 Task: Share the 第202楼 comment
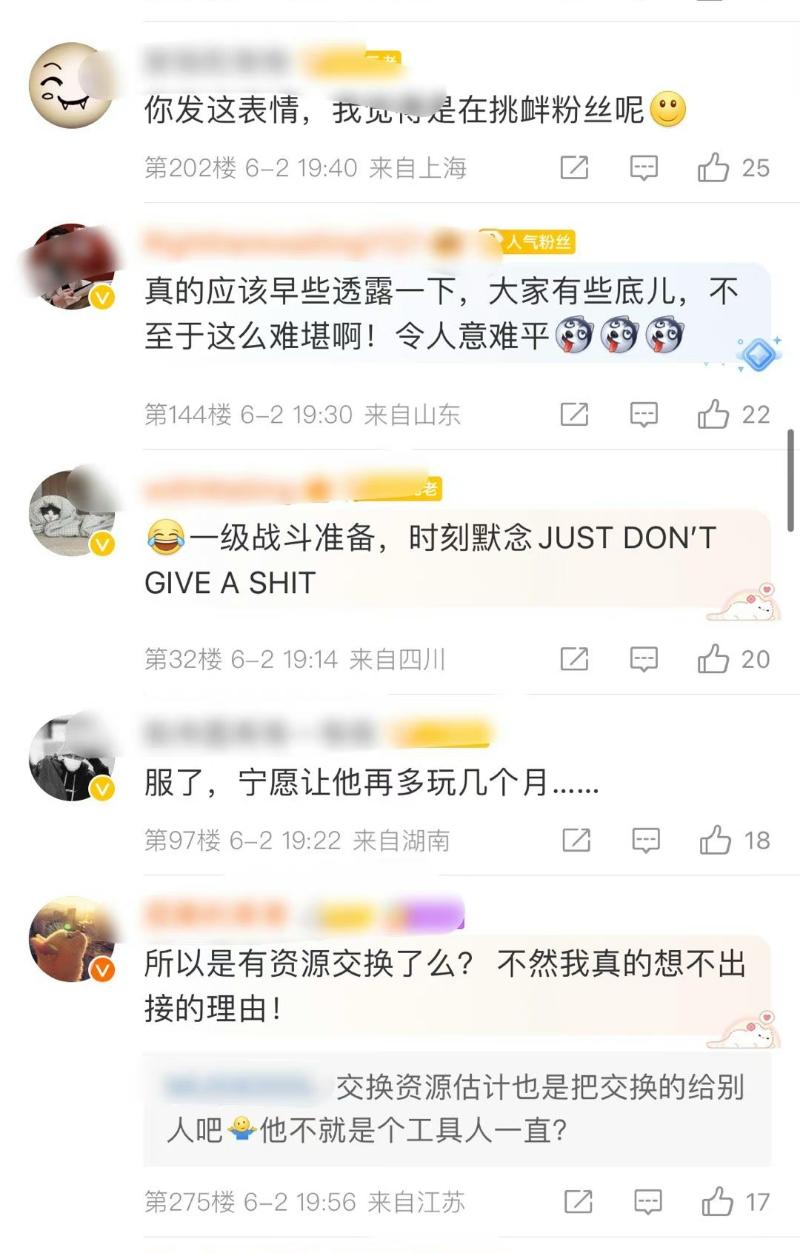[574, 168]
